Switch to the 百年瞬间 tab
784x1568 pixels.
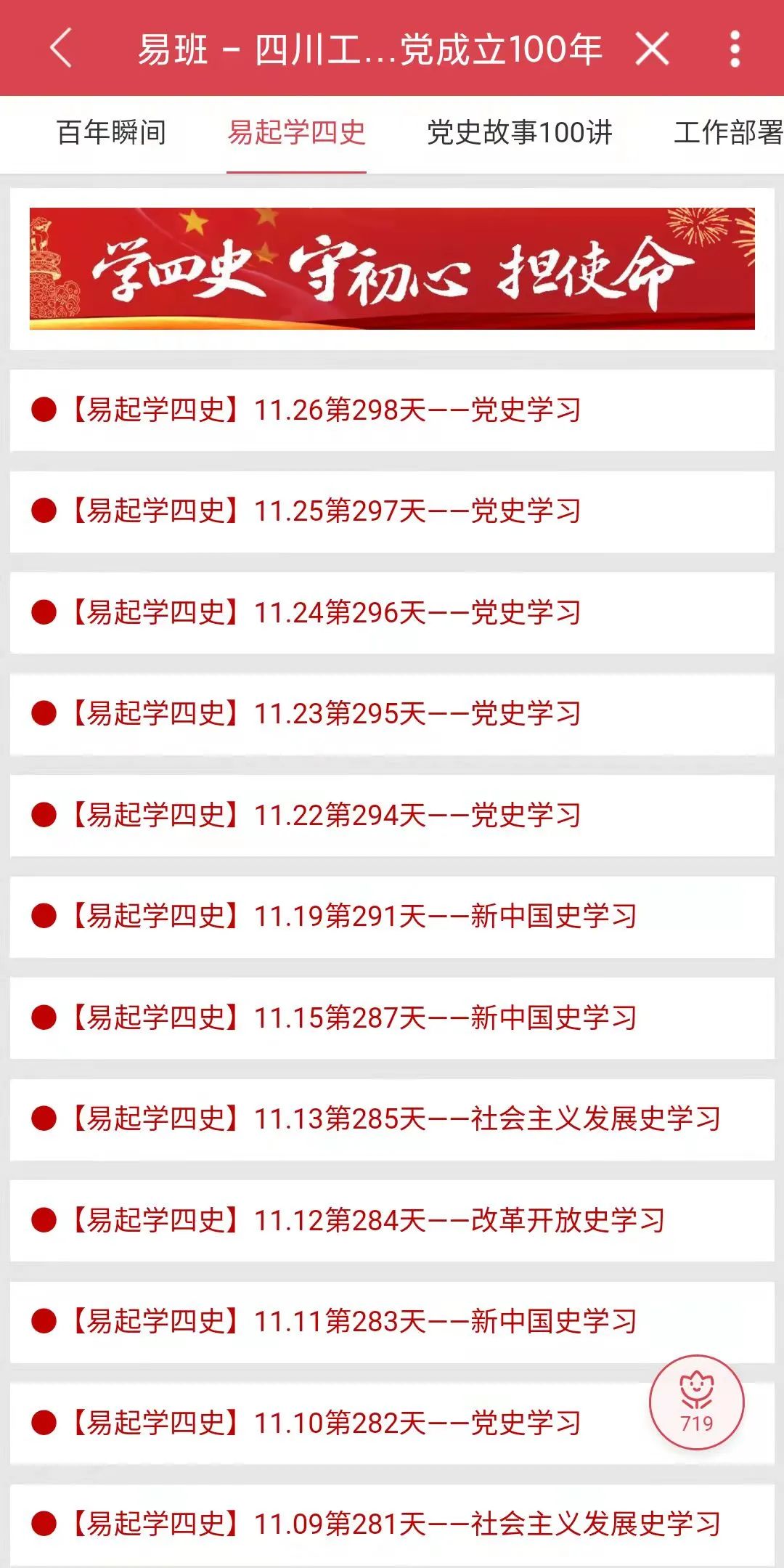[112, 133]
